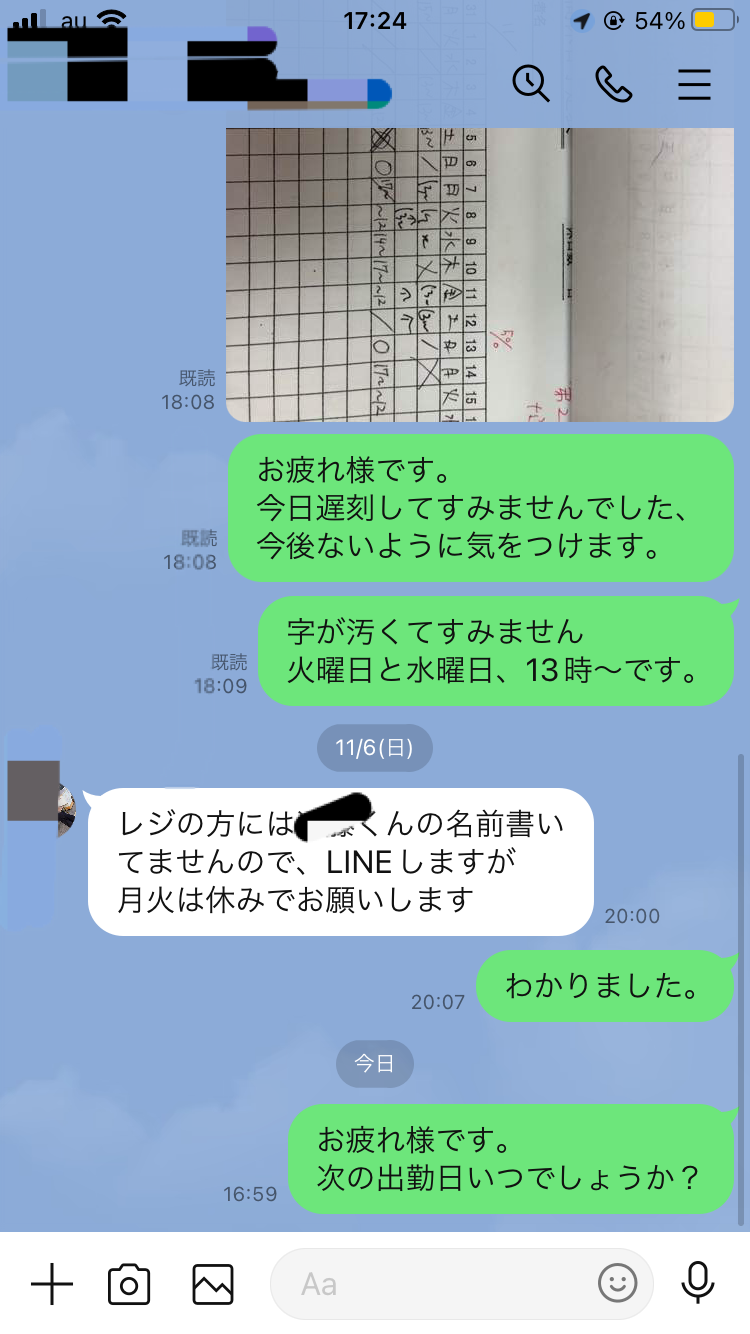
Task: Open the photo gallery picker
Action: [x=213, y=1284]
